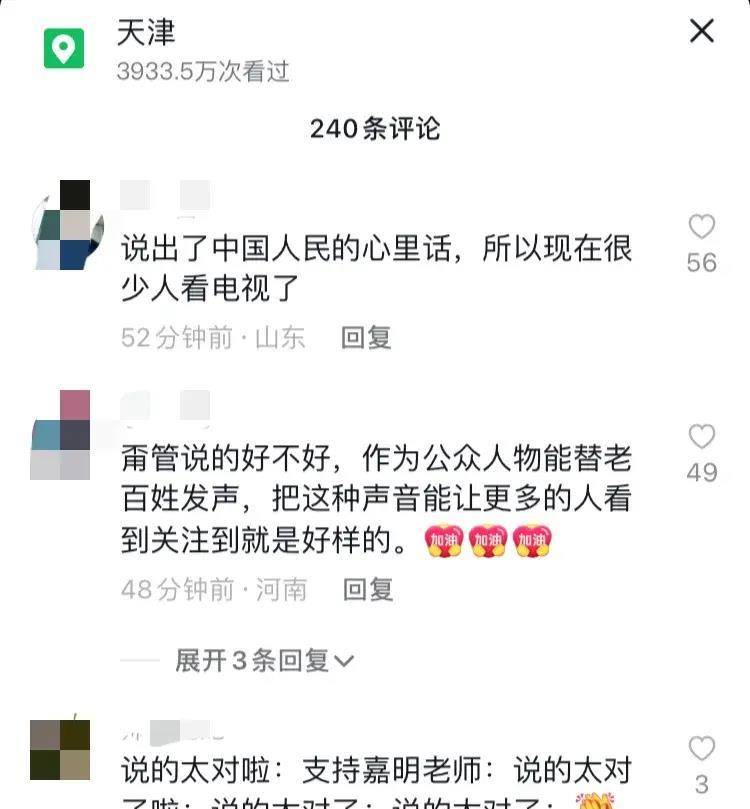The height and width of the screenshot is (809, 750).
Task: Expand 展开3条回复
Action: (x=264, y=660)
